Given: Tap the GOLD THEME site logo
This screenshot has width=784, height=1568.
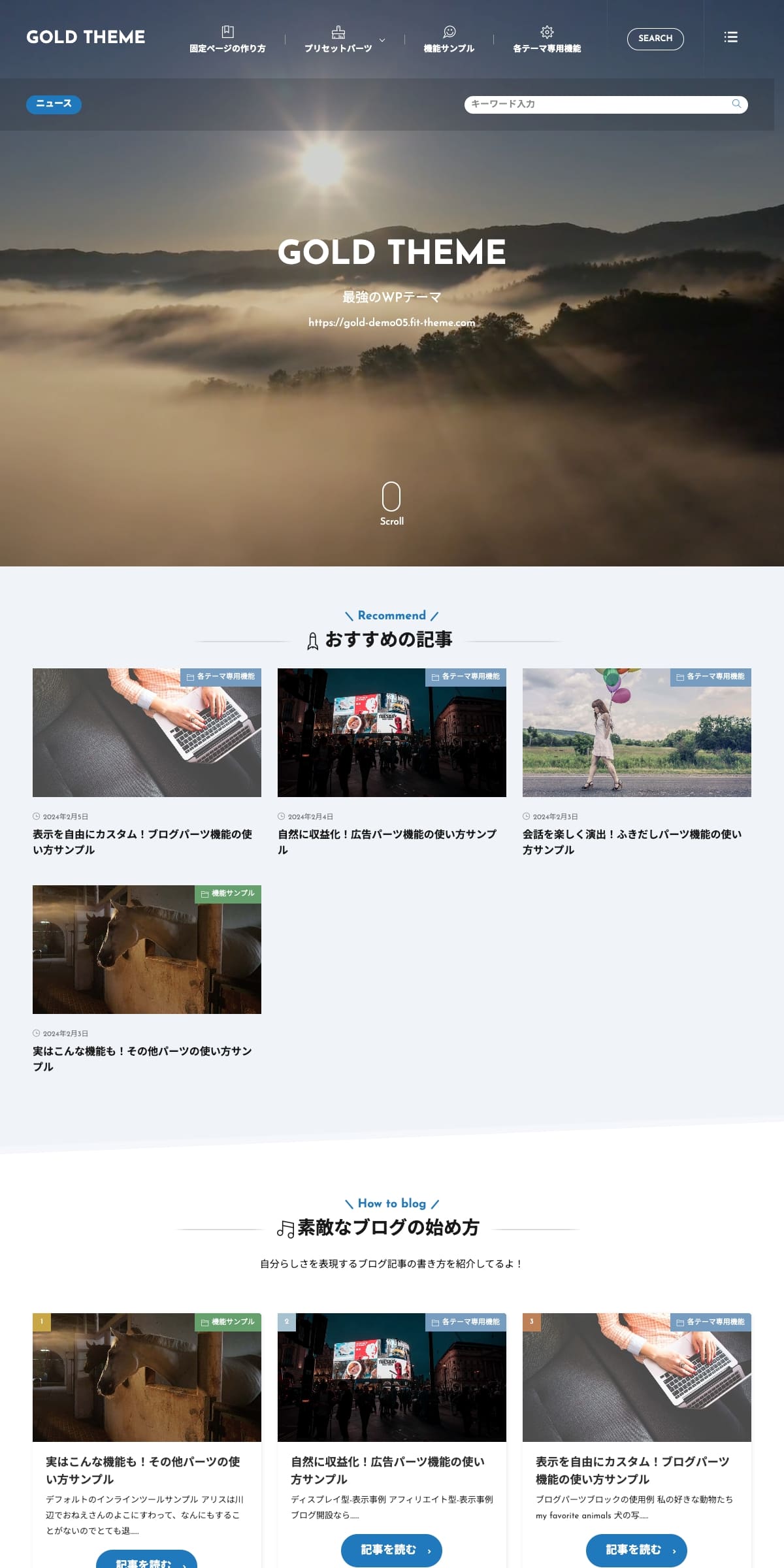Looking at the screenshot, I should click(x=86, y=37).
